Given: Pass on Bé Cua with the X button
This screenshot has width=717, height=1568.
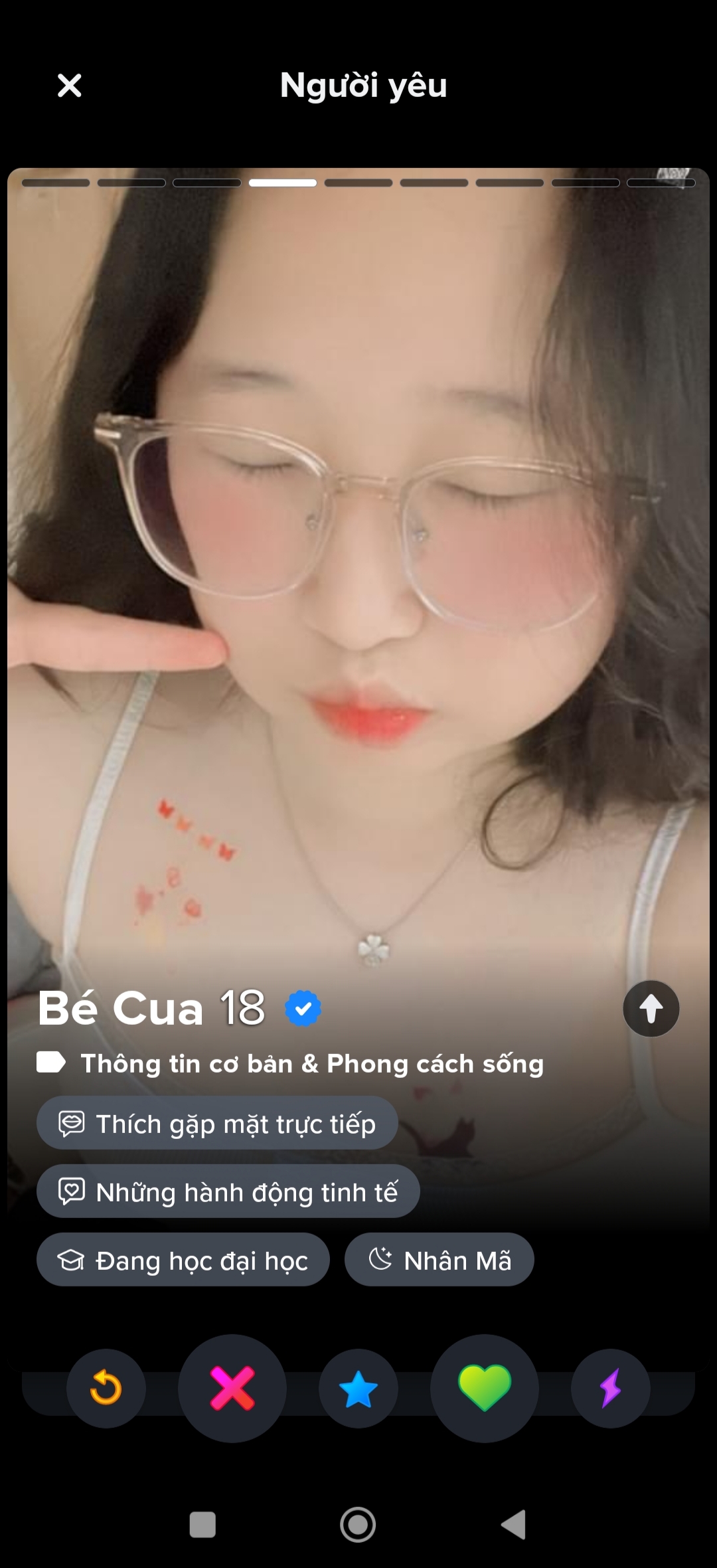Looking at the screenshot, I should (232, 1388).
